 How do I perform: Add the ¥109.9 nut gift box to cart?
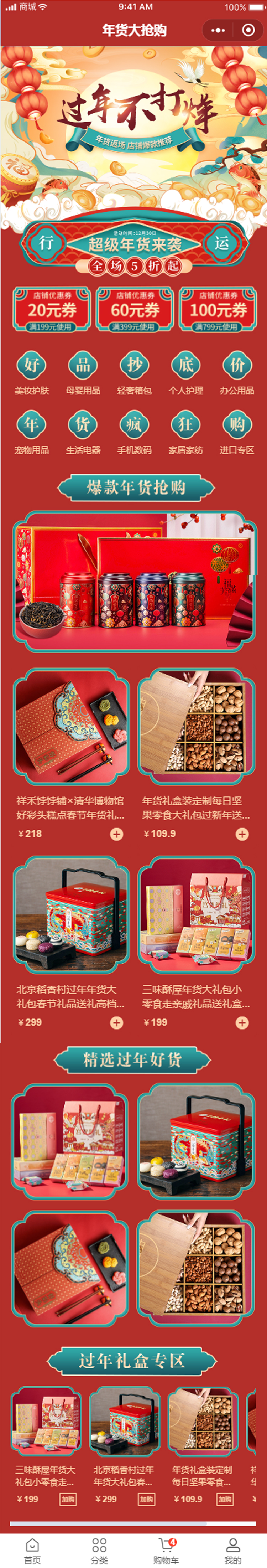coord(242,834)
